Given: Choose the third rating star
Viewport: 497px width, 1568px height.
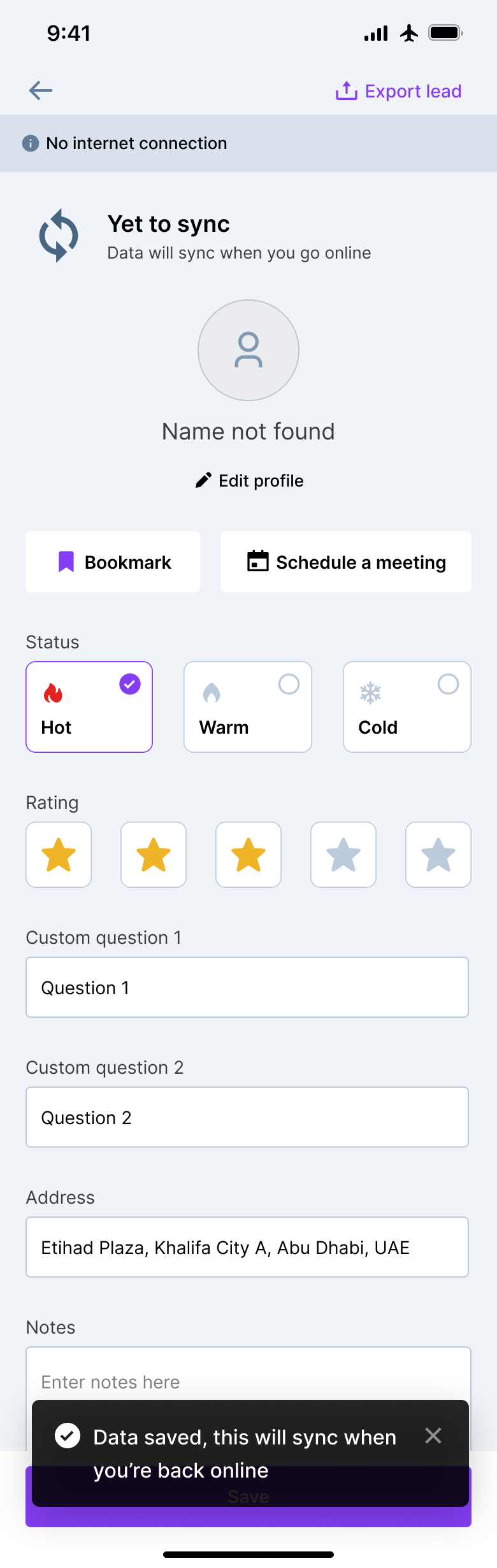Looking at the screenshot, I should [248, 855].
